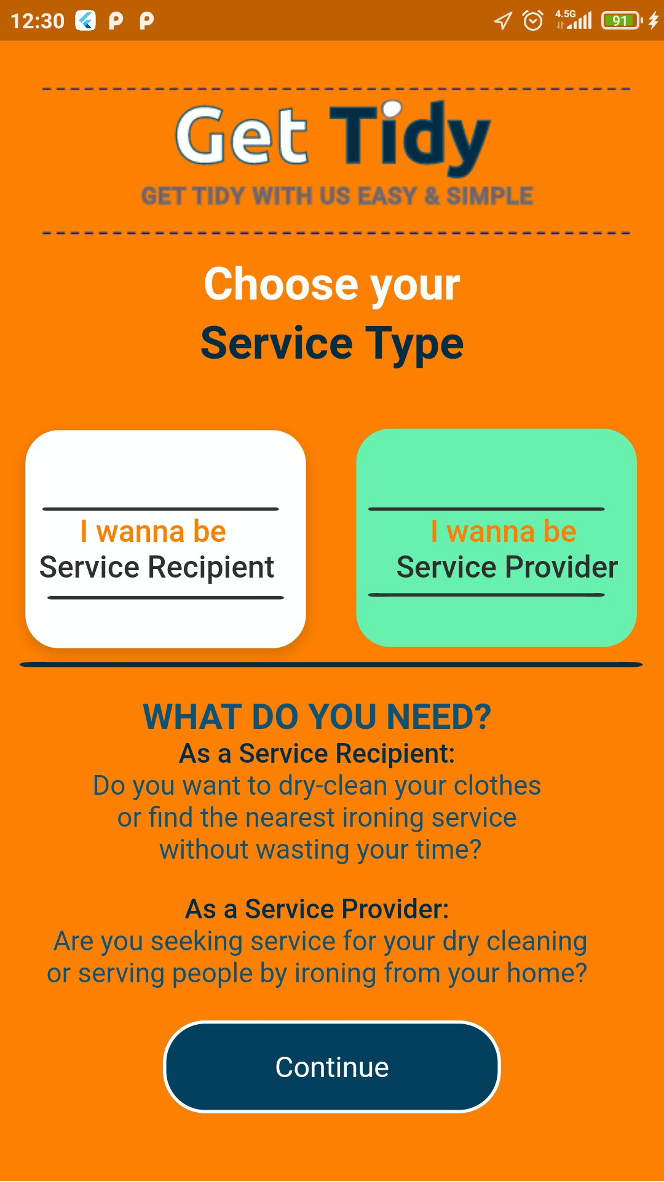Tap the Continue button

[x=332, y=1067]
